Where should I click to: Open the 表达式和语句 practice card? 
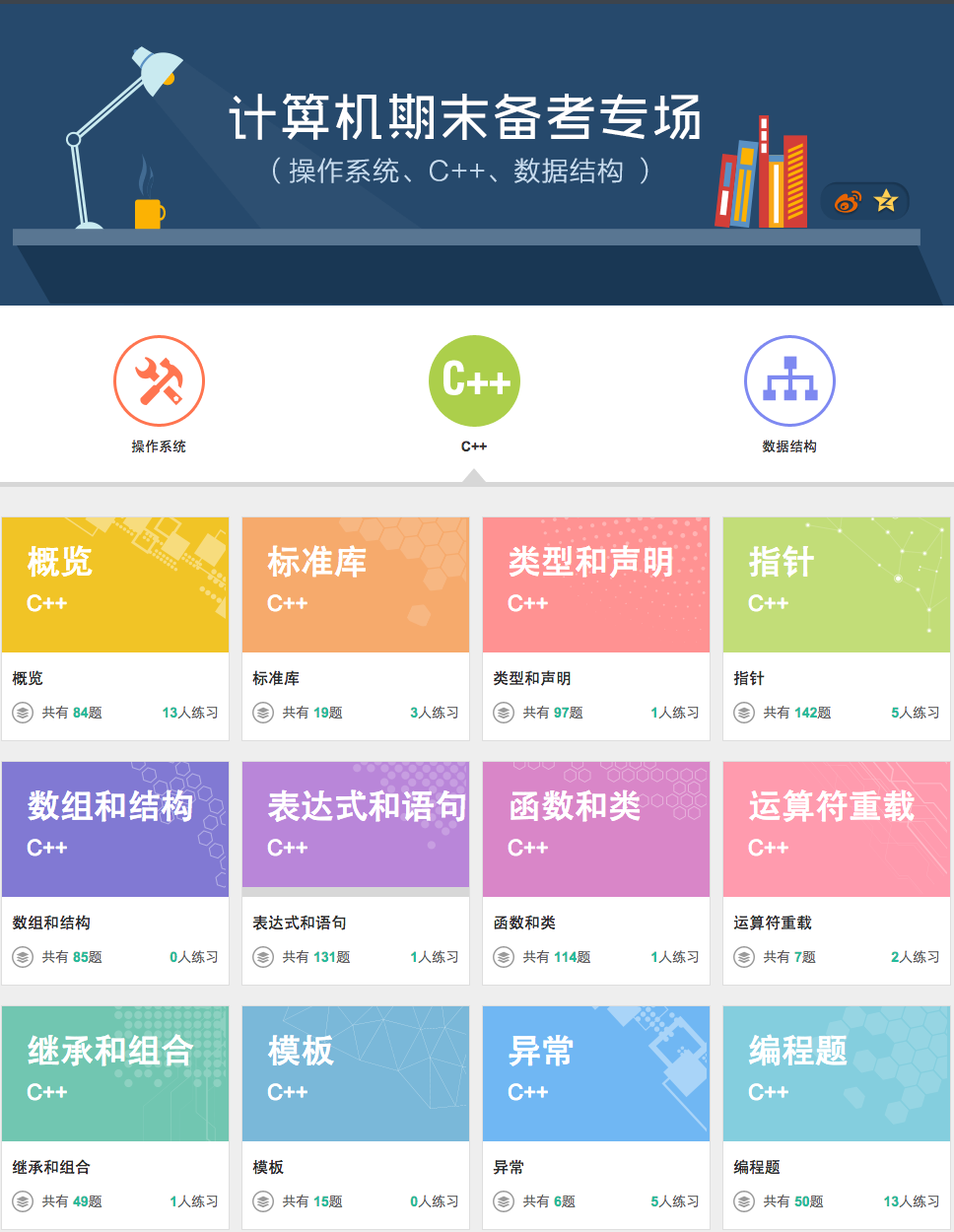(356, 830)
